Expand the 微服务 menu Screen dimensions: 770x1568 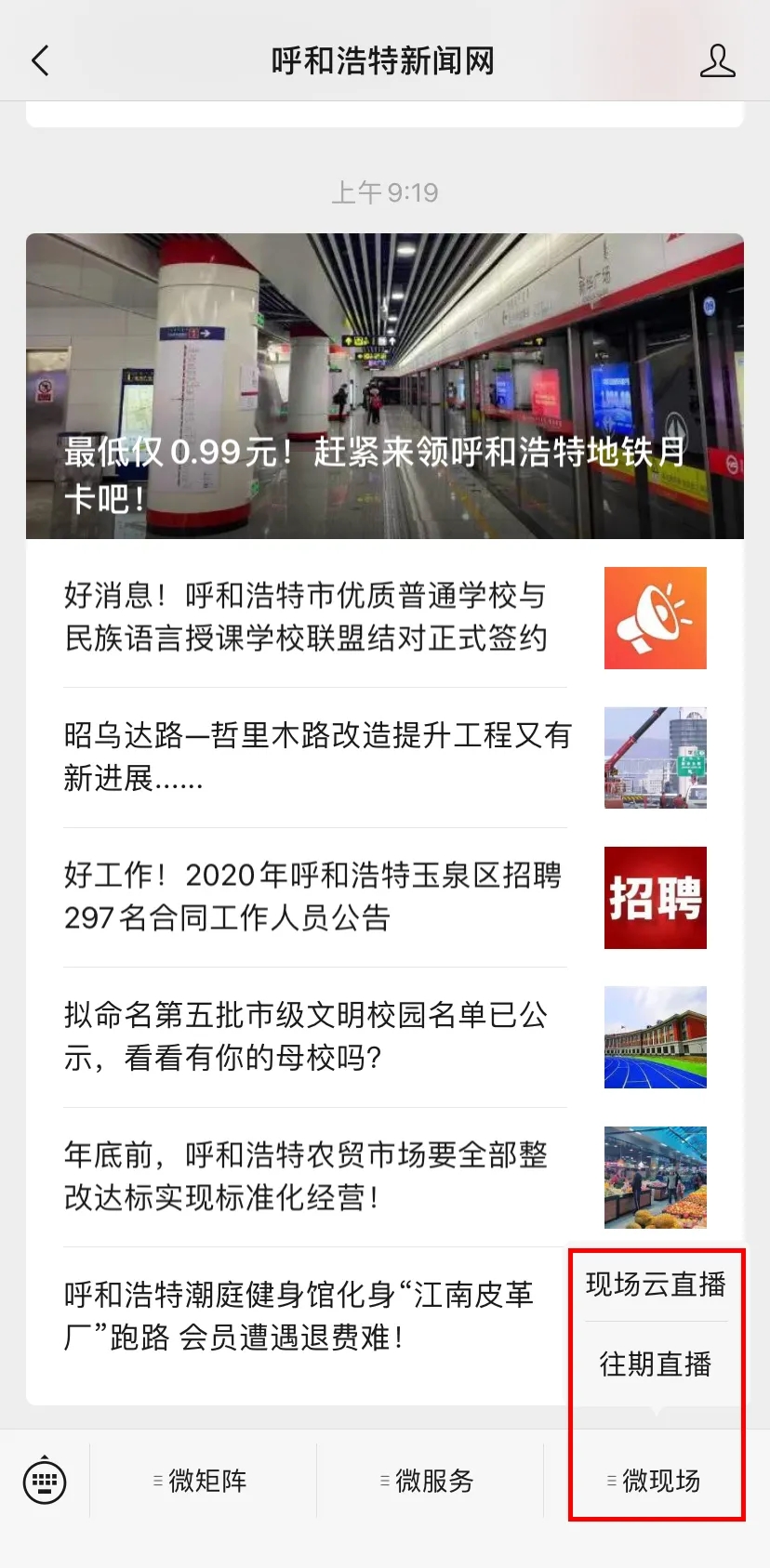[x=430, y=1481]
